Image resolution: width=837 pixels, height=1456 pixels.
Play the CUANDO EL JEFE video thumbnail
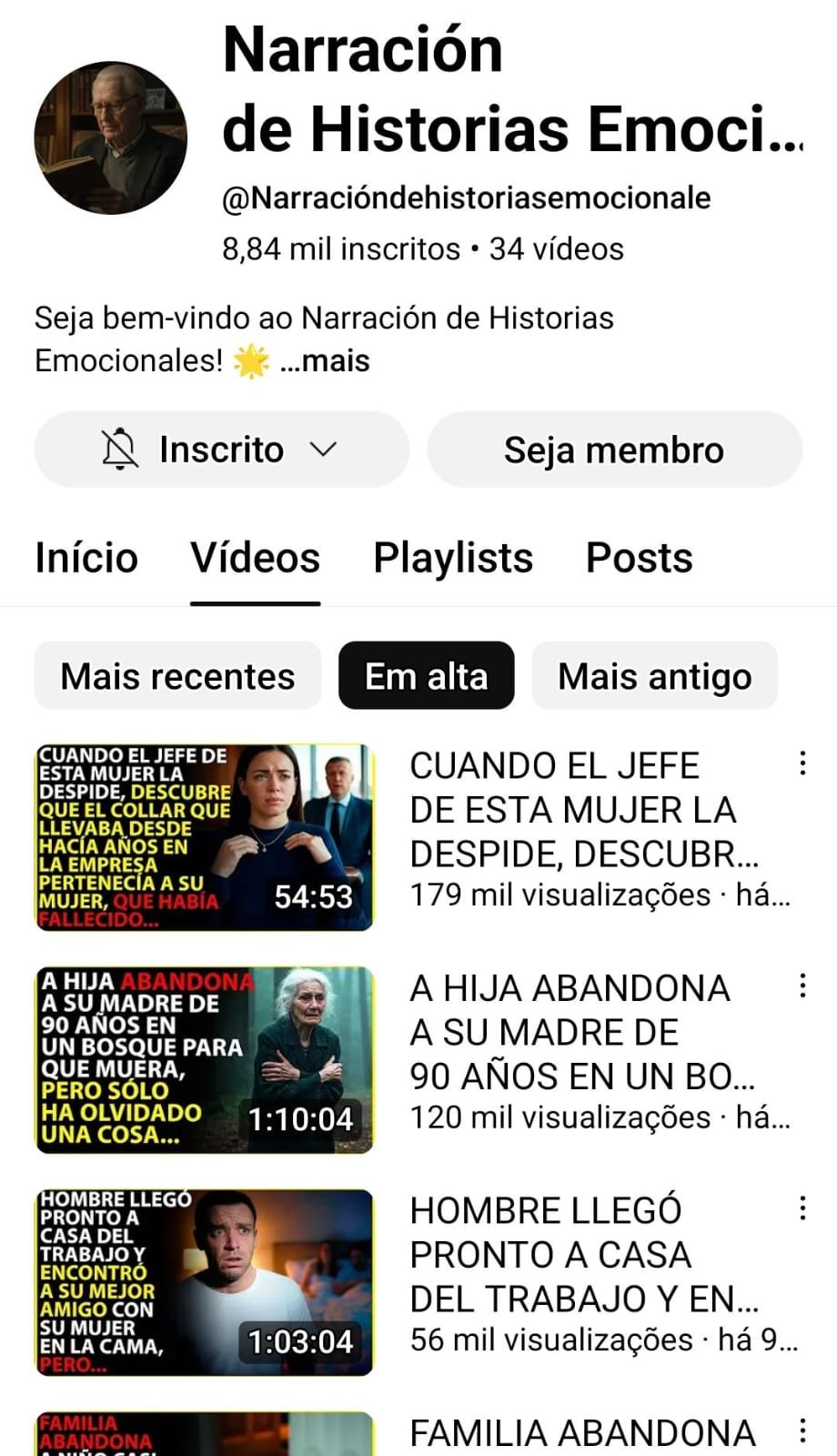pyautogui.click(x=205, y=837)
